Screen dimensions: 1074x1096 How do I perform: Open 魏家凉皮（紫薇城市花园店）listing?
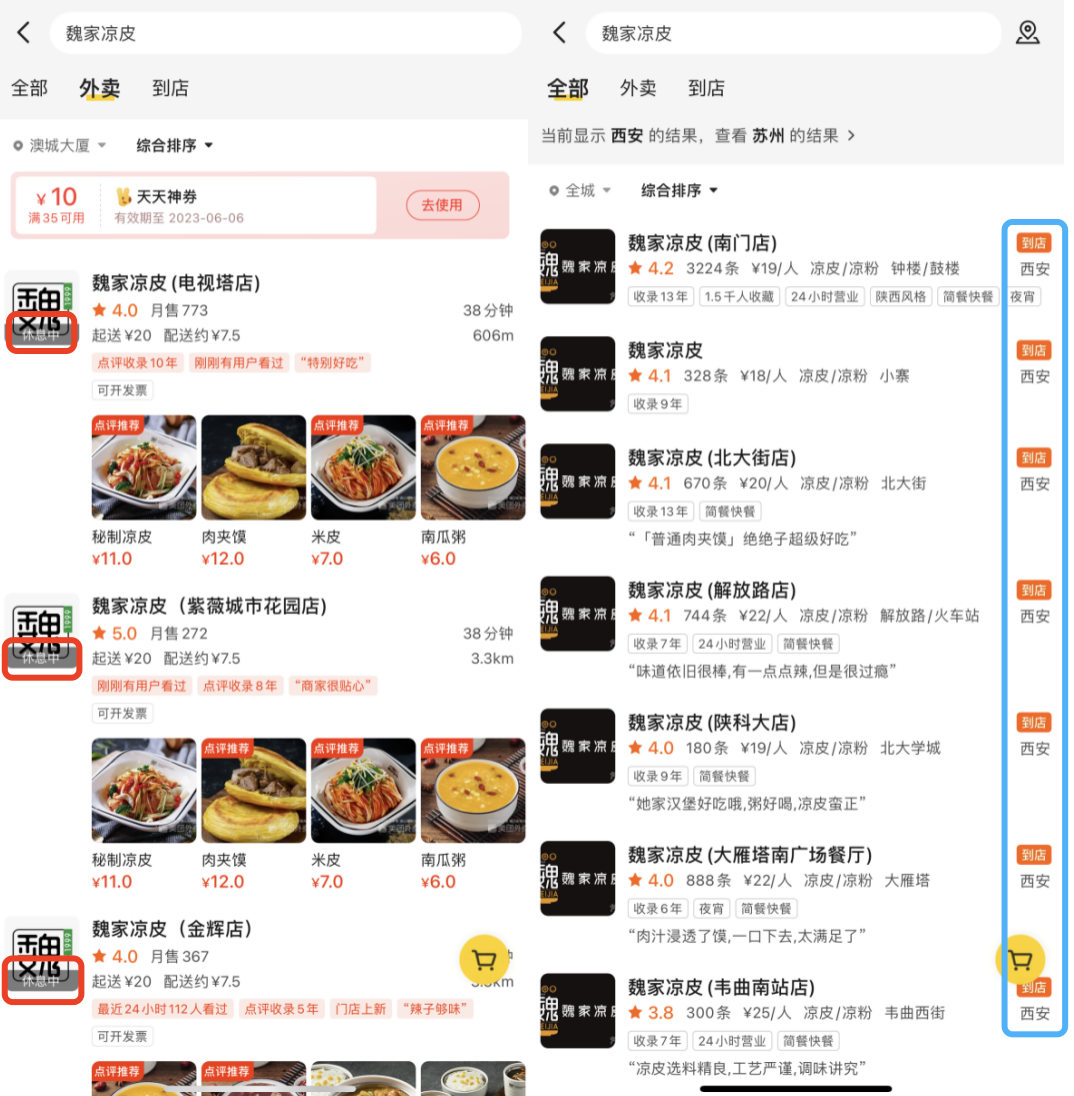(x=209, y=606)
